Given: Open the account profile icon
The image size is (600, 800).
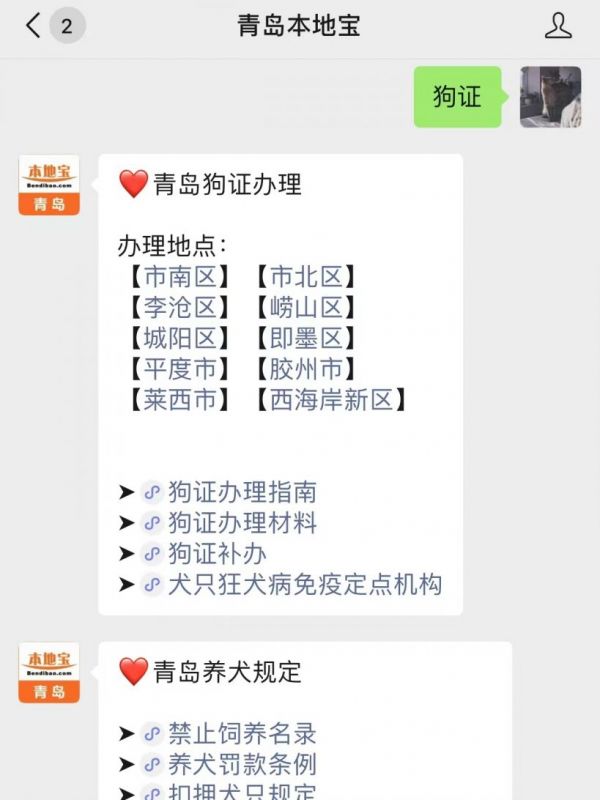Looking at the screenshot, I should tap(558, 27).
